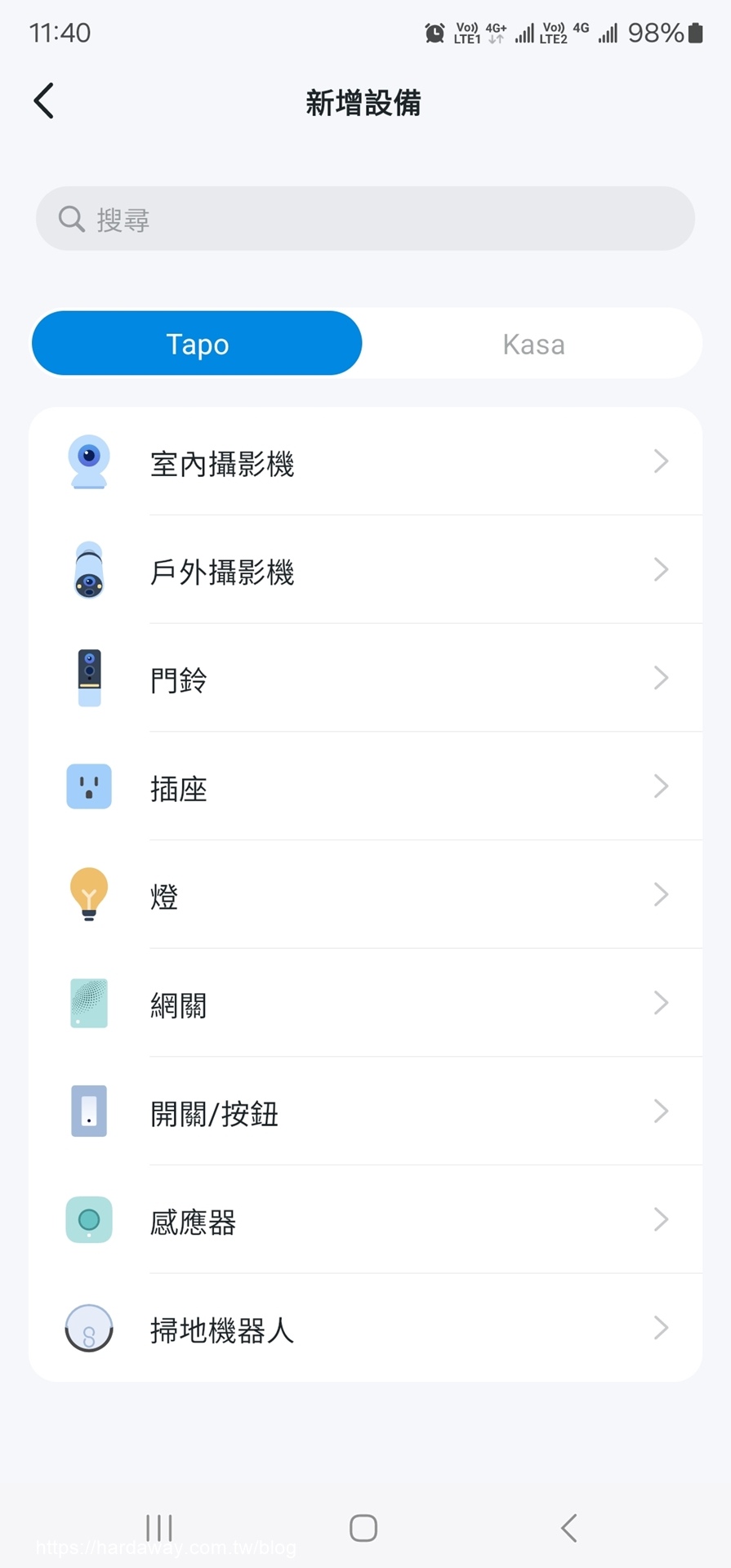Select 插座 smart plug category
The width and height of the screenshot is (731, 1568).
click(x=365, y=786)
